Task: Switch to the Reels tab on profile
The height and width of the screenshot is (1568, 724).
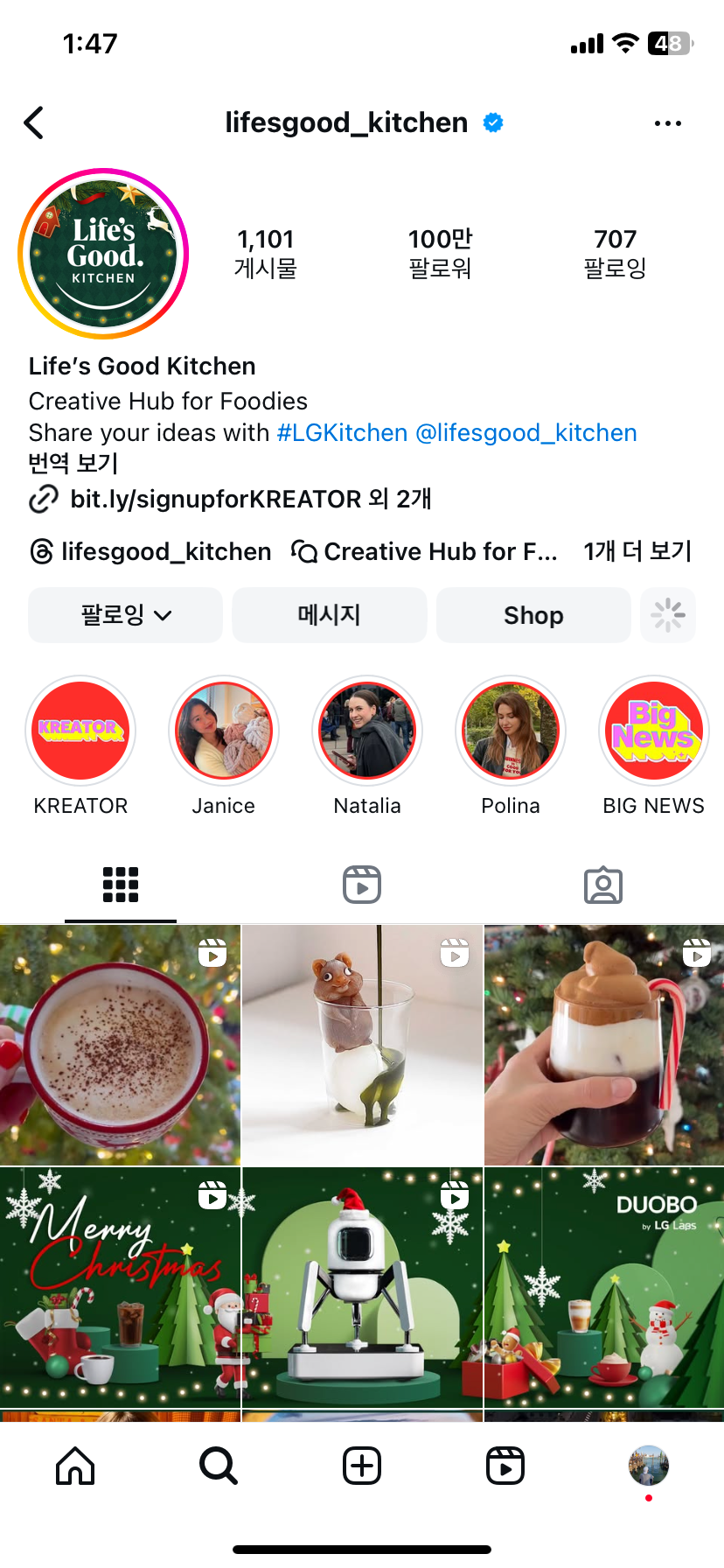Action: pos(362,885)
